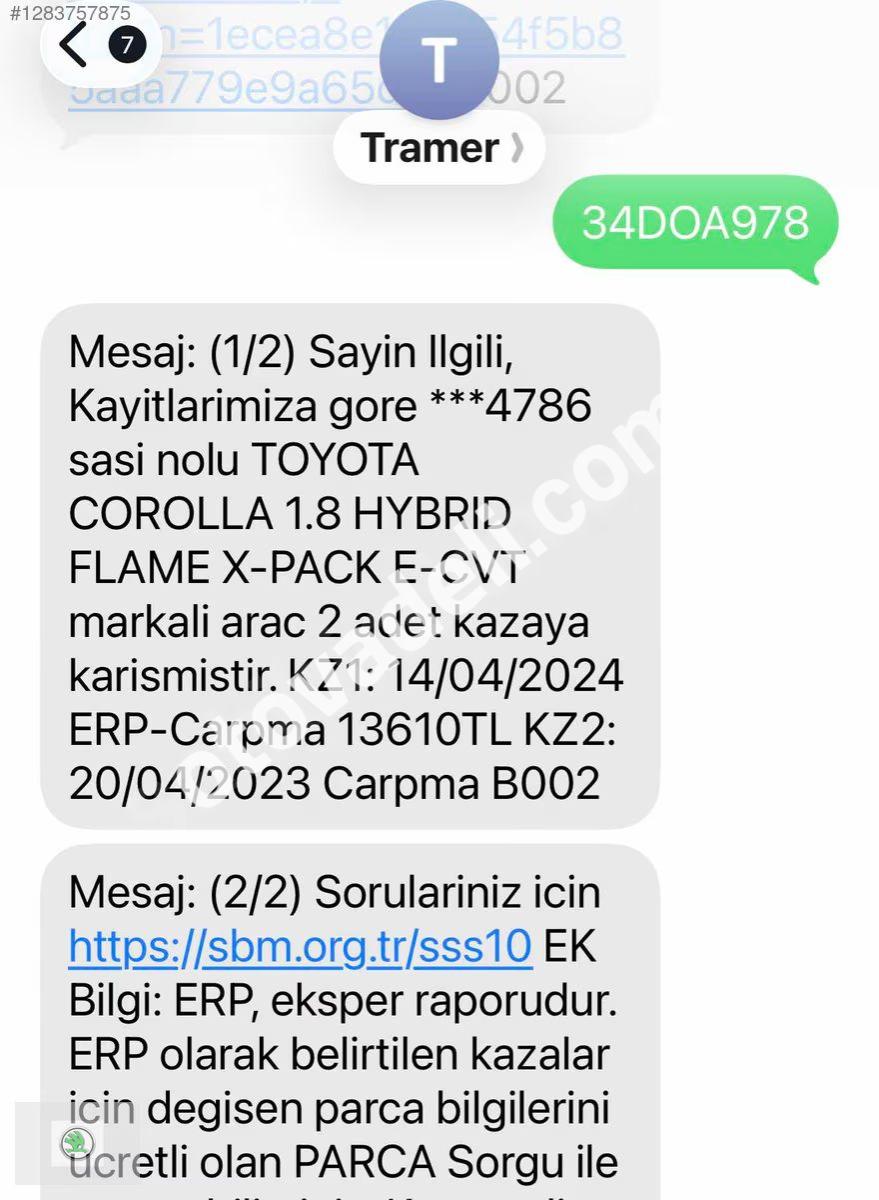The width and height of the screenshot is (879, 1200).
Task: Open the sbm.org.tr/sss10 link
Action: tap(300, 946)
